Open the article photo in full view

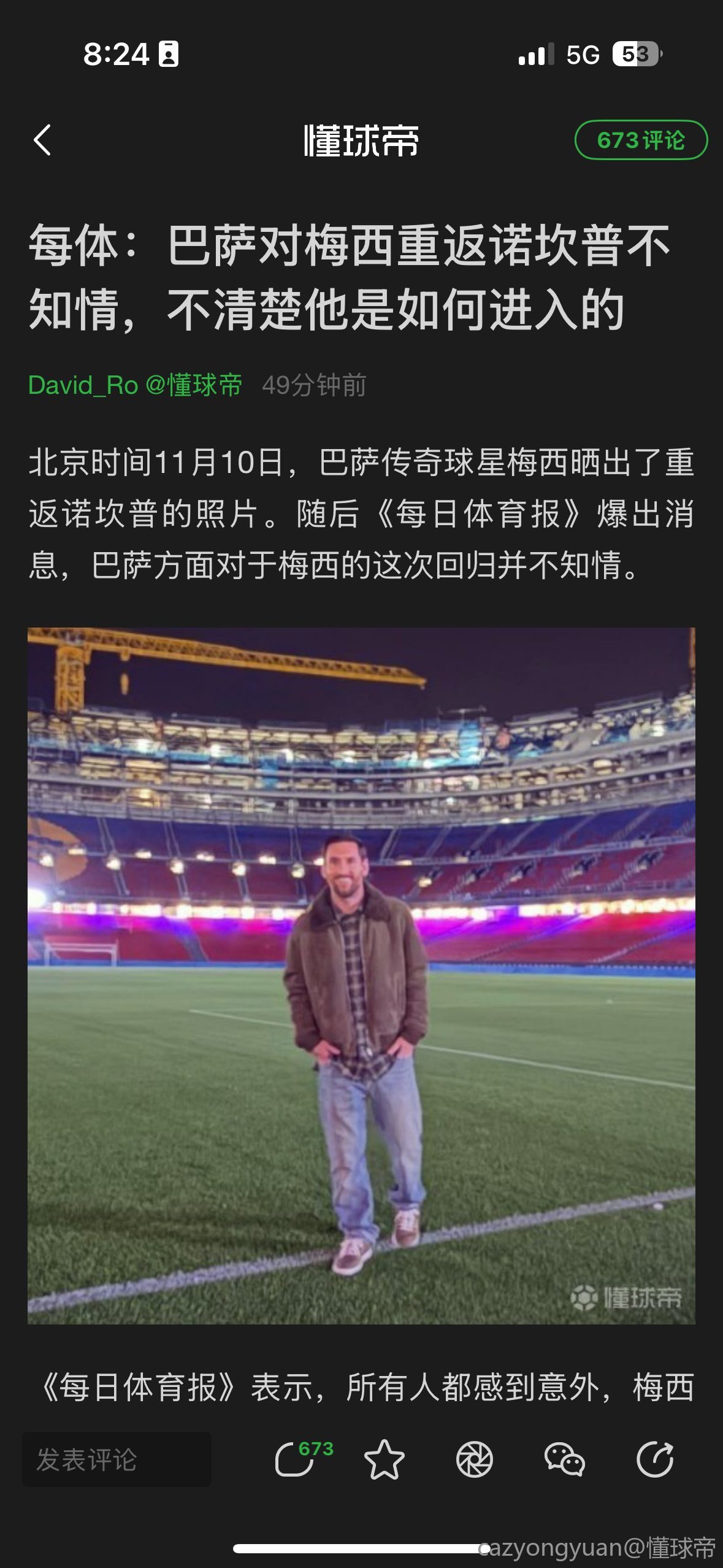[361, 975]
